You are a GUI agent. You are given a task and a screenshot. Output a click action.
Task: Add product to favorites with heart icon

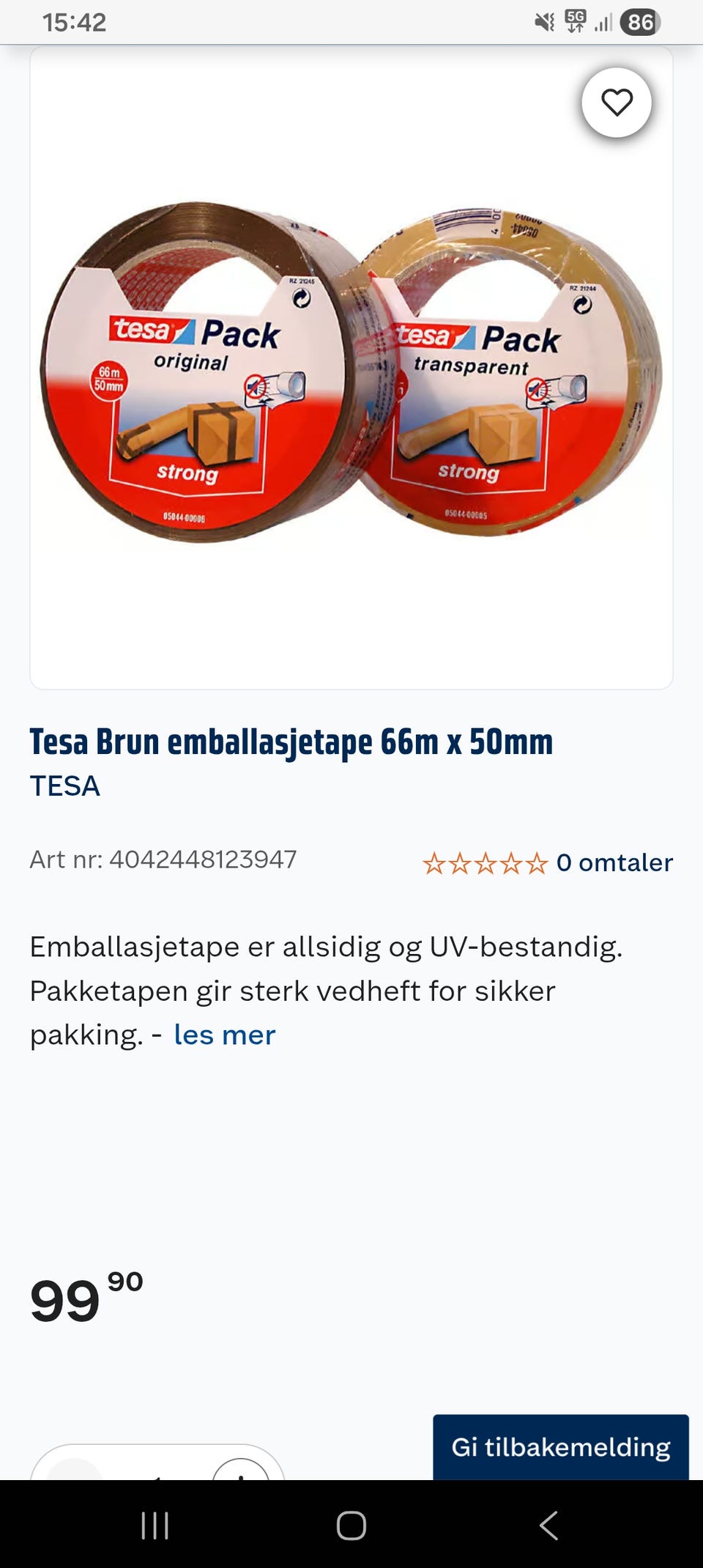click(x=617, y=103)
